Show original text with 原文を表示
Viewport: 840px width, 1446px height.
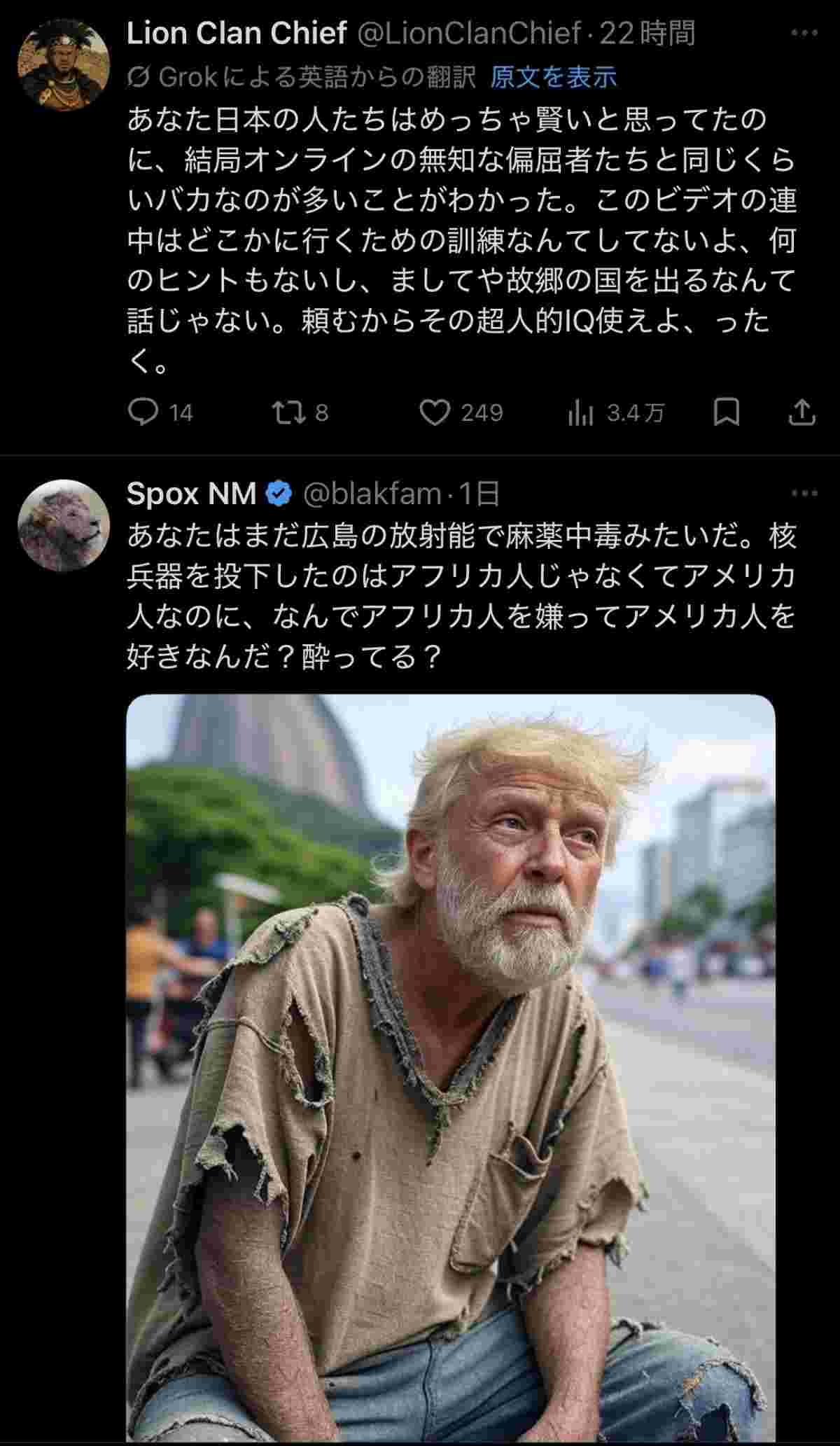click(553, 77)
